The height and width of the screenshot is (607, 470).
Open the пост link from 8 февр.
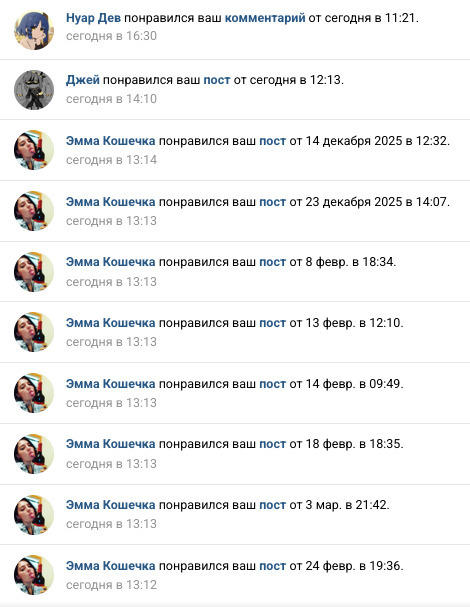tap(273, 262)
